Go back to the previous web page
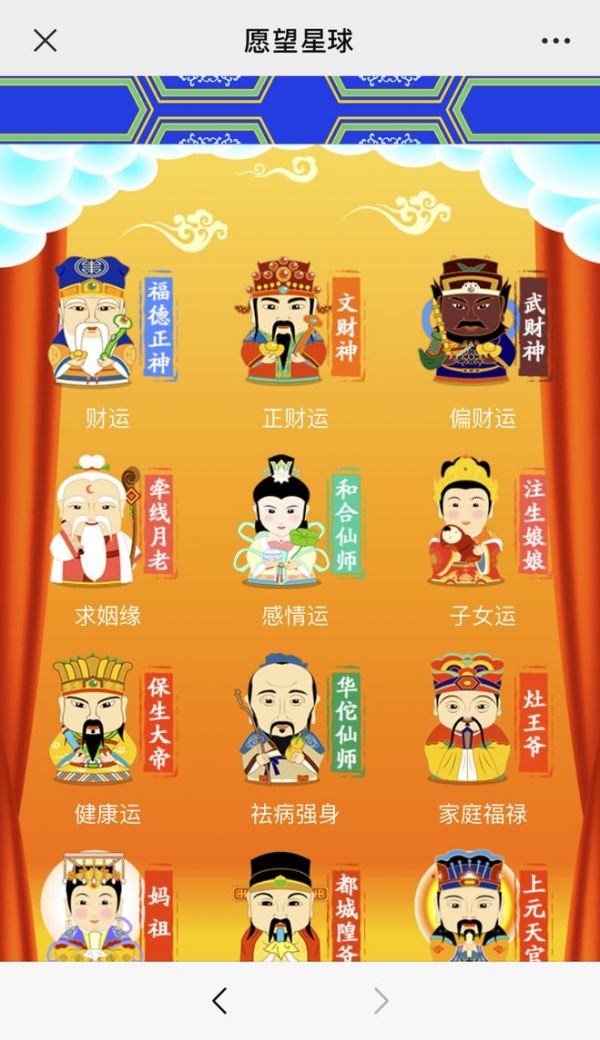 coord(220,1000)
